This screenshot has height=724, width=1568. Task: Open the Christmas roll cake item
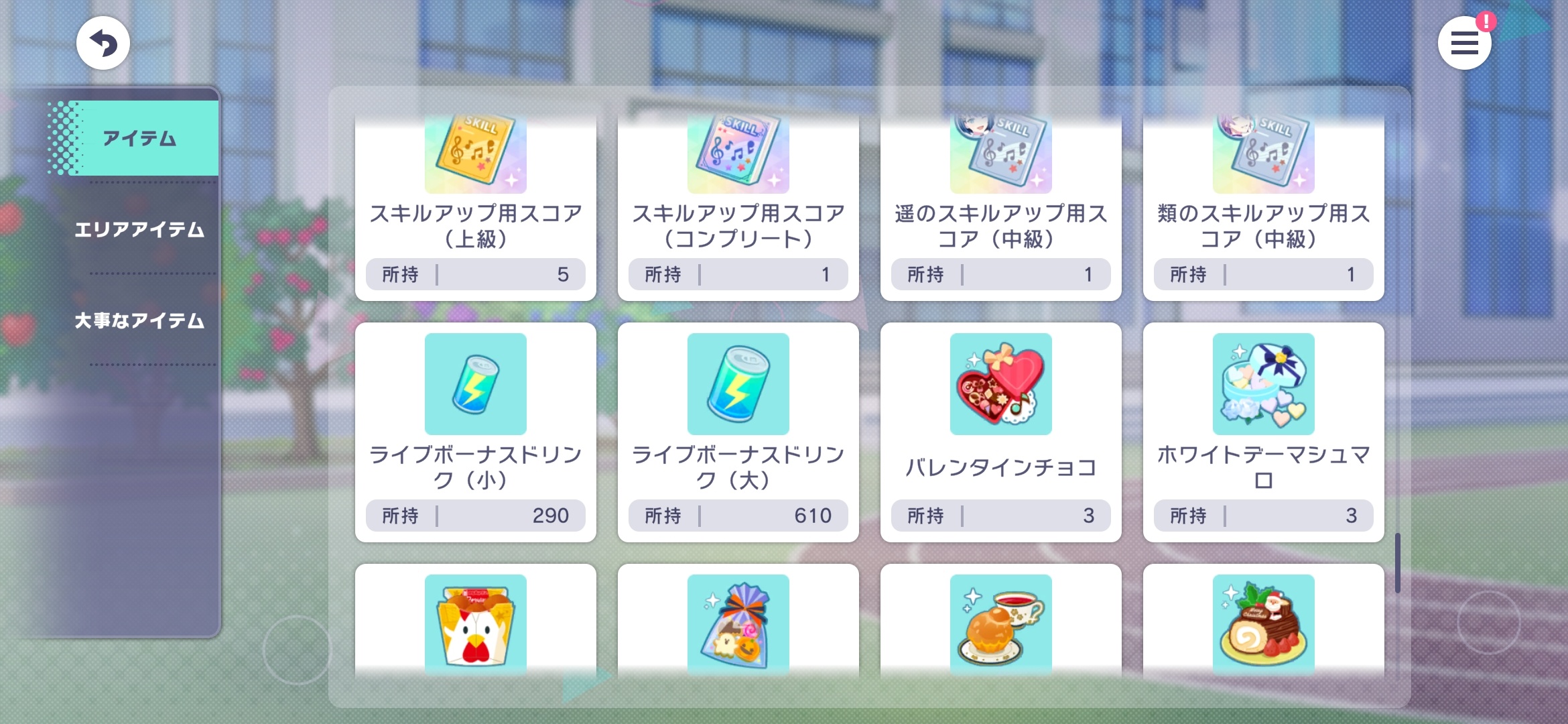(x=1263, y=623)
